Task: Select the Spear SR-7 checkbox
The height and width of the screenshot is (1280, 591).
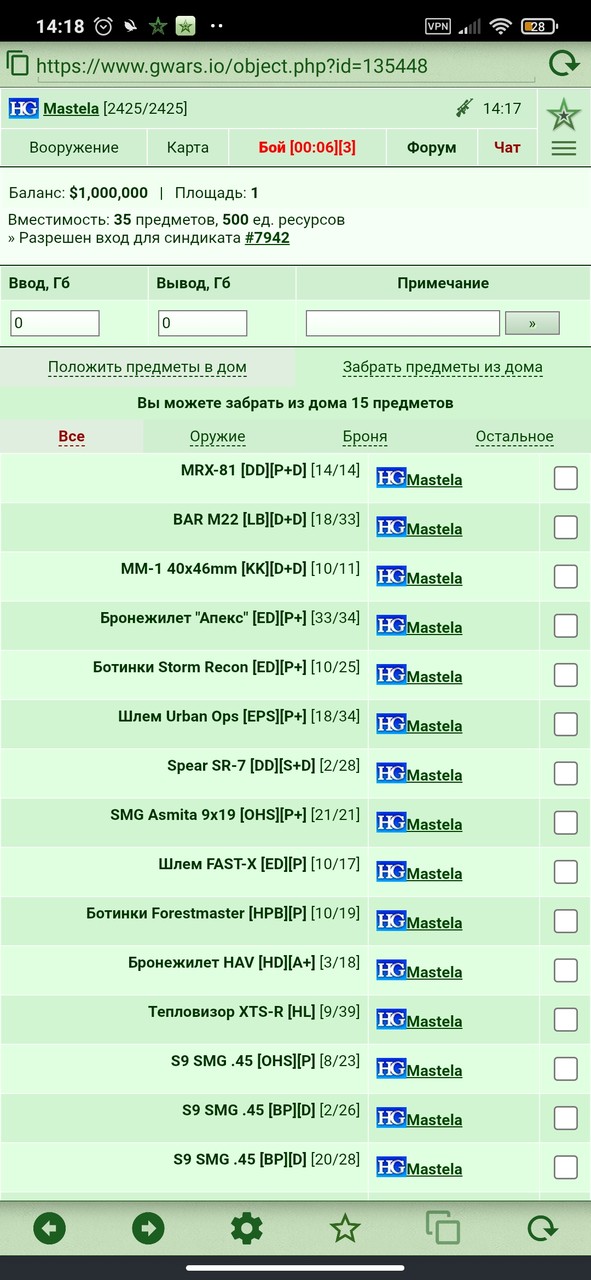Action: coord(566,773)
